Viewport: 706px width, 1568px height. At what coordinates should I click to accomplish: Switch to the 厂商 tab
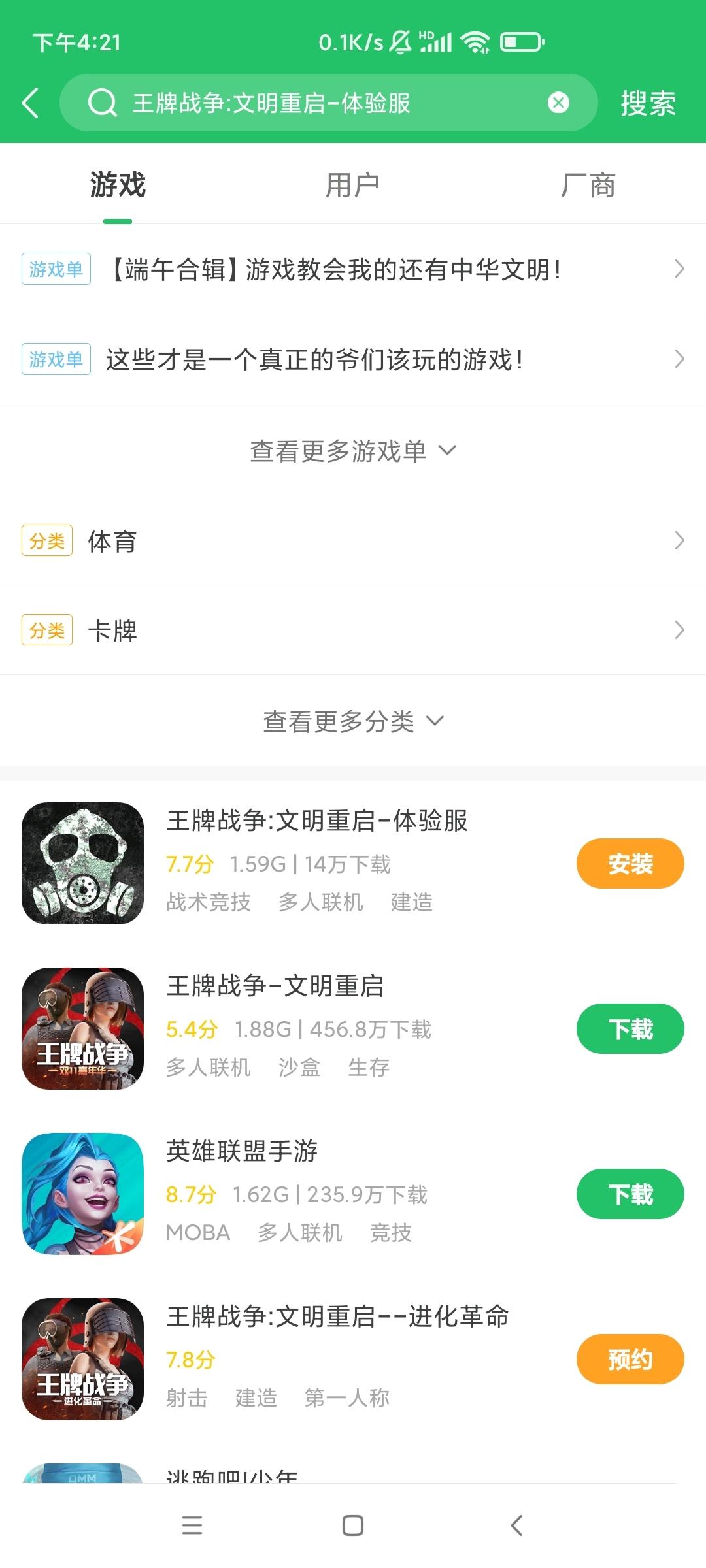tap(588, 185)
